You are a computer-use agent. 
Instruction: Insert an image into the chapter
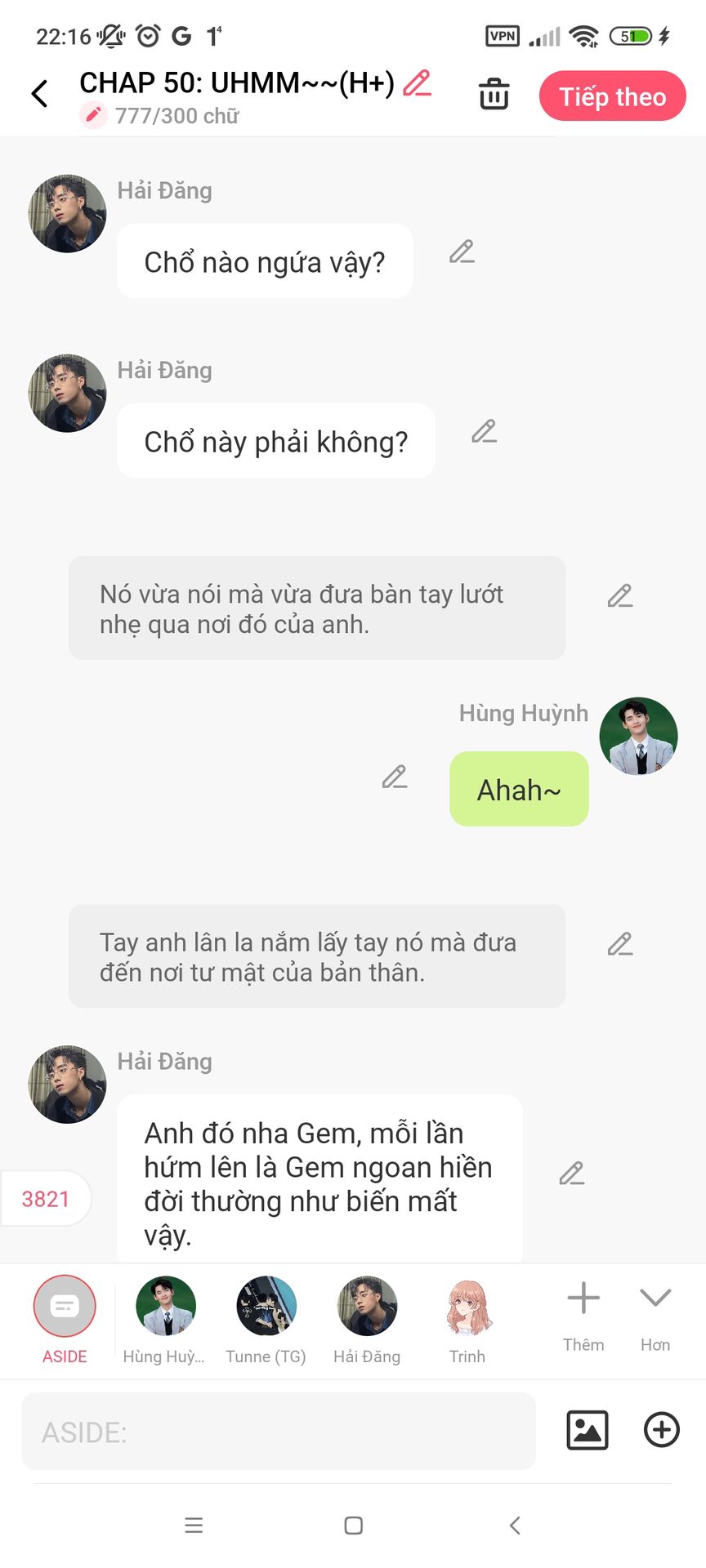coord(588,1430)
